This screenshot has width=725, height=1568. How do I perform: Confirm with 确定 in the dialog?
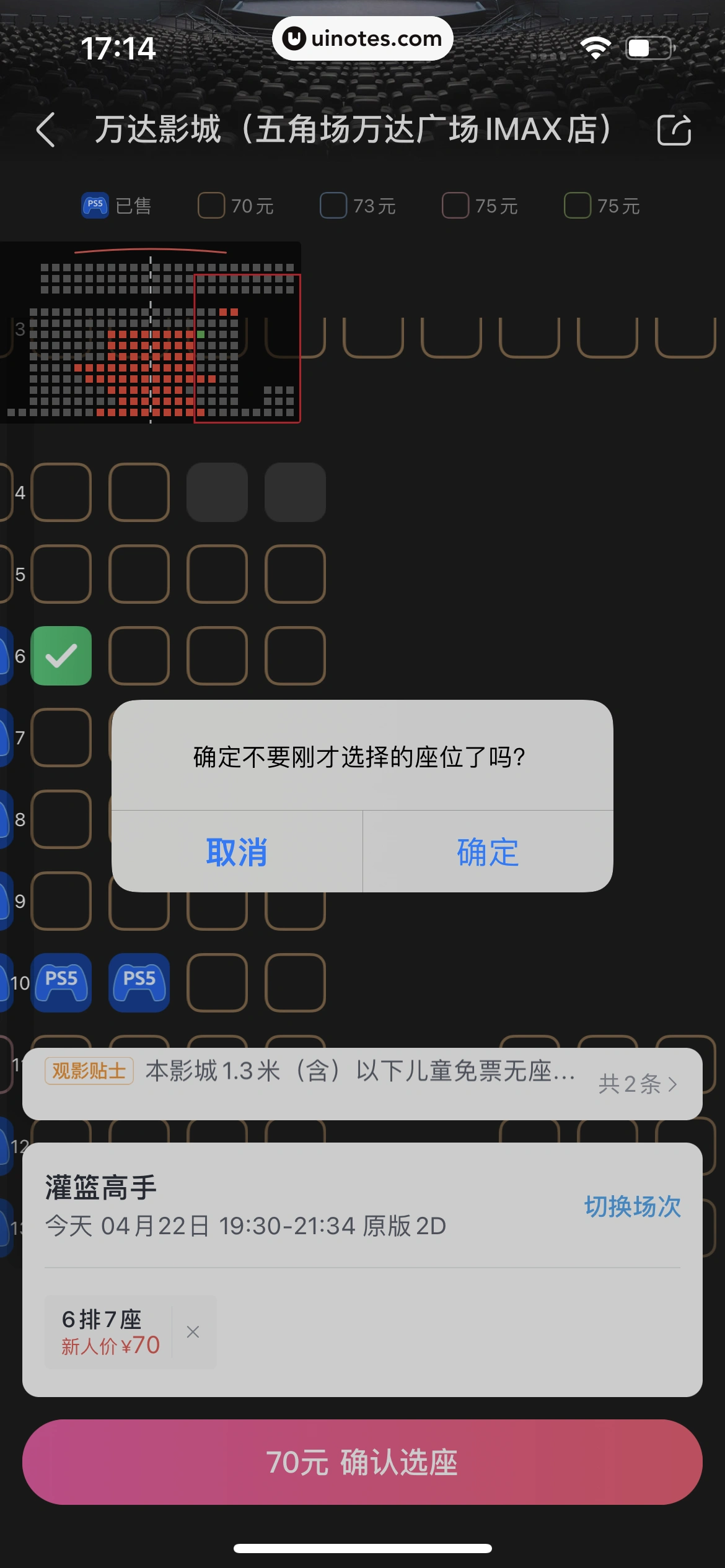(x=488, y=852)
